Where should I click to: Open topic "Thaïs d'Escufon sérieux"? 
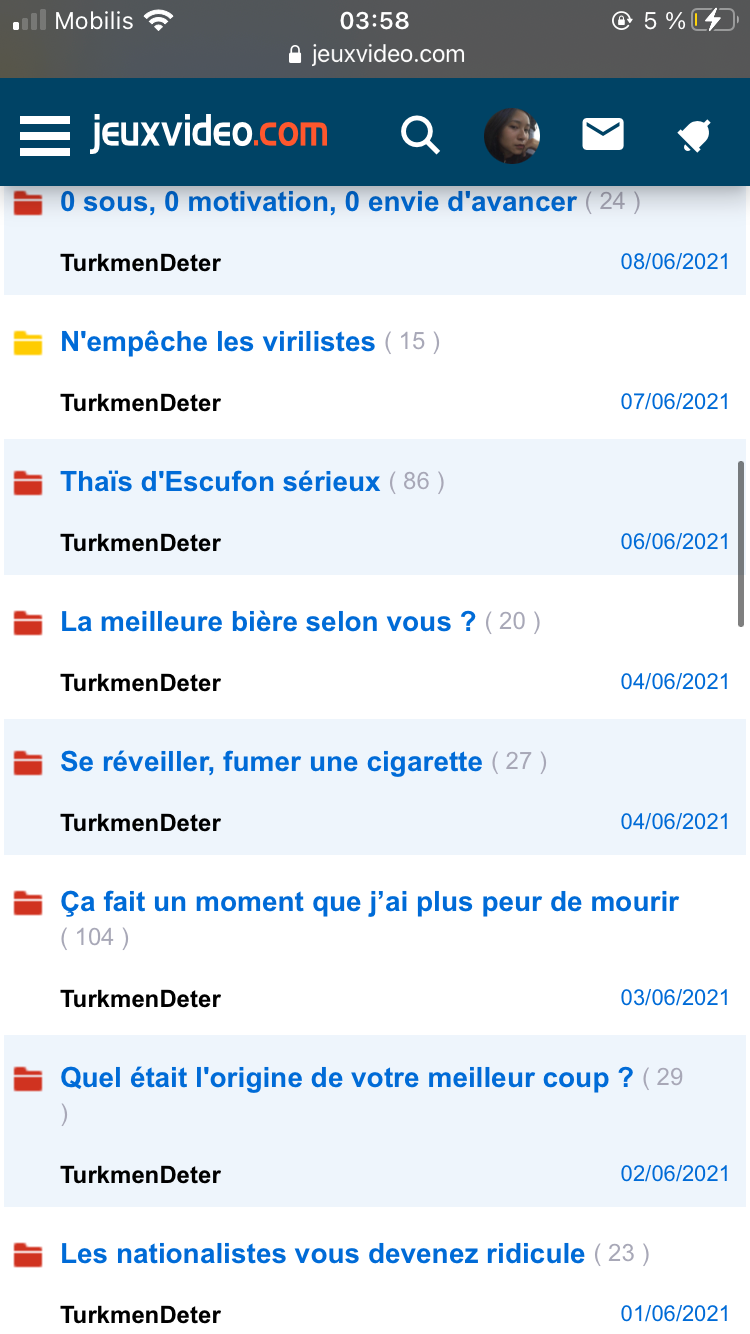click(x=220, y=482)
